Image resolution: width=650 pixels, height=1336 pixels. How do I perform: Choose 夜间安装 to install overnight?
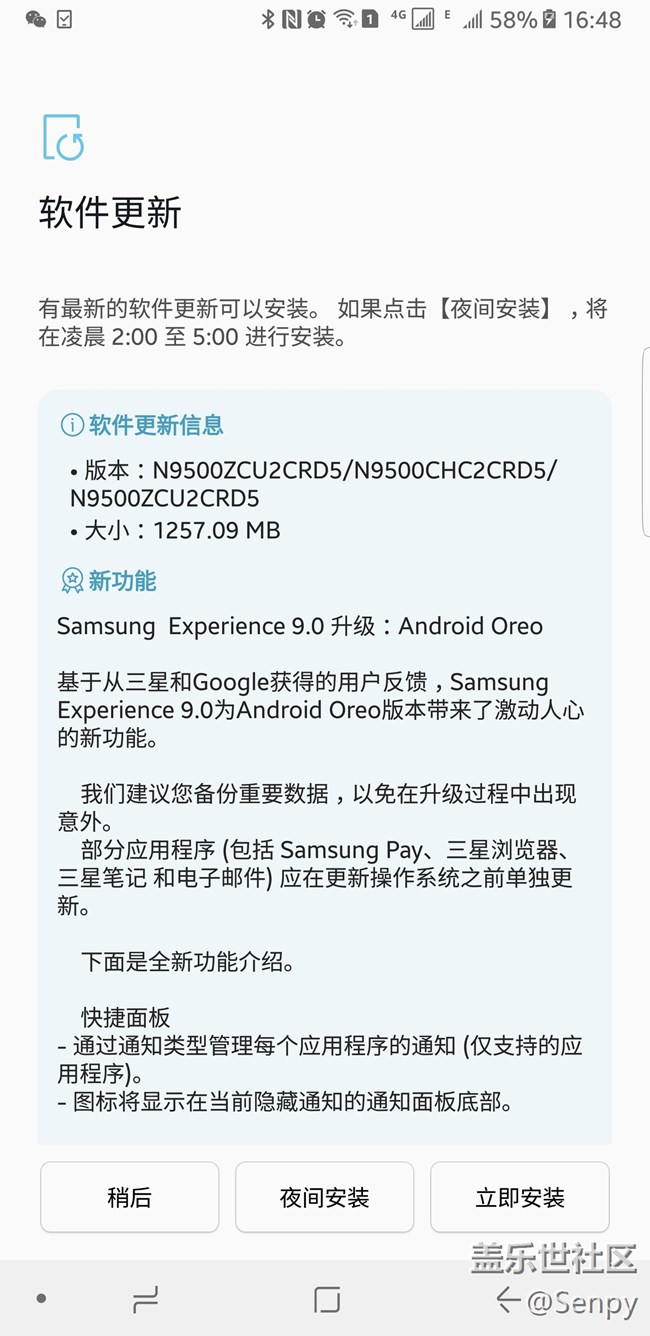324,1197
